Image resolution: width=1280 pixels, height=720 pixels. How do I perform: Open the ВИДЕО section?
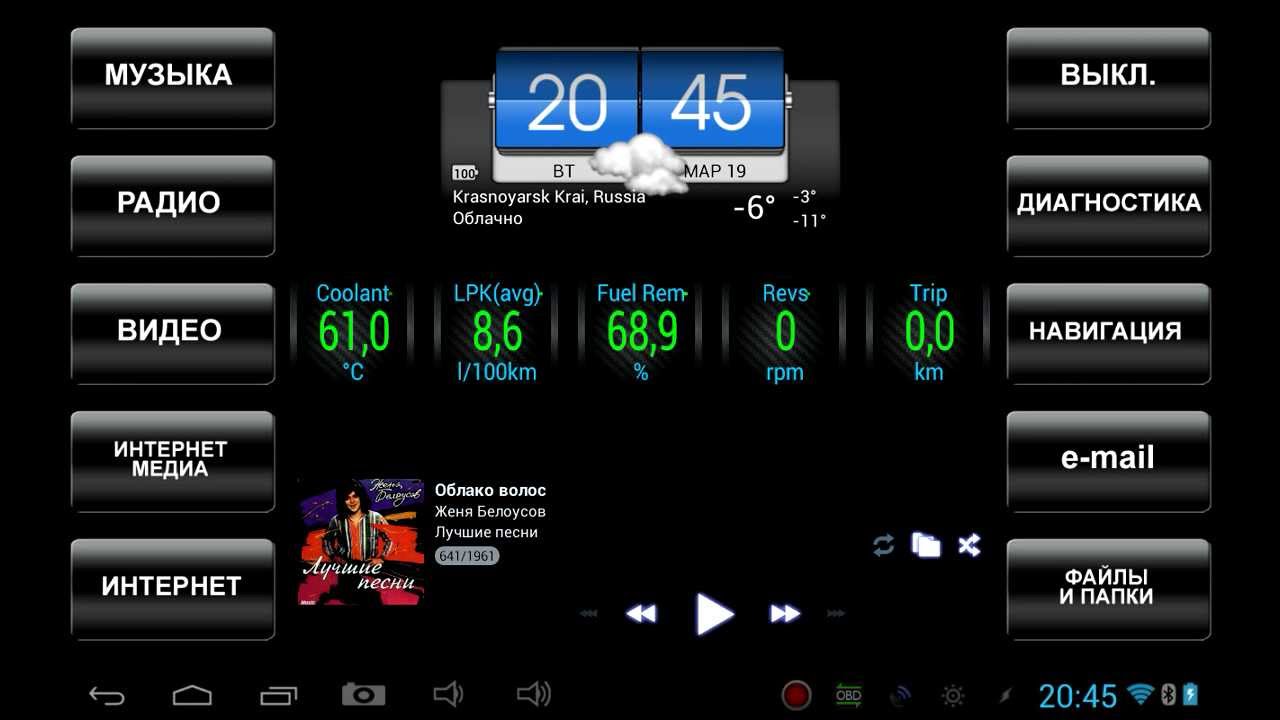coord(172,332)
